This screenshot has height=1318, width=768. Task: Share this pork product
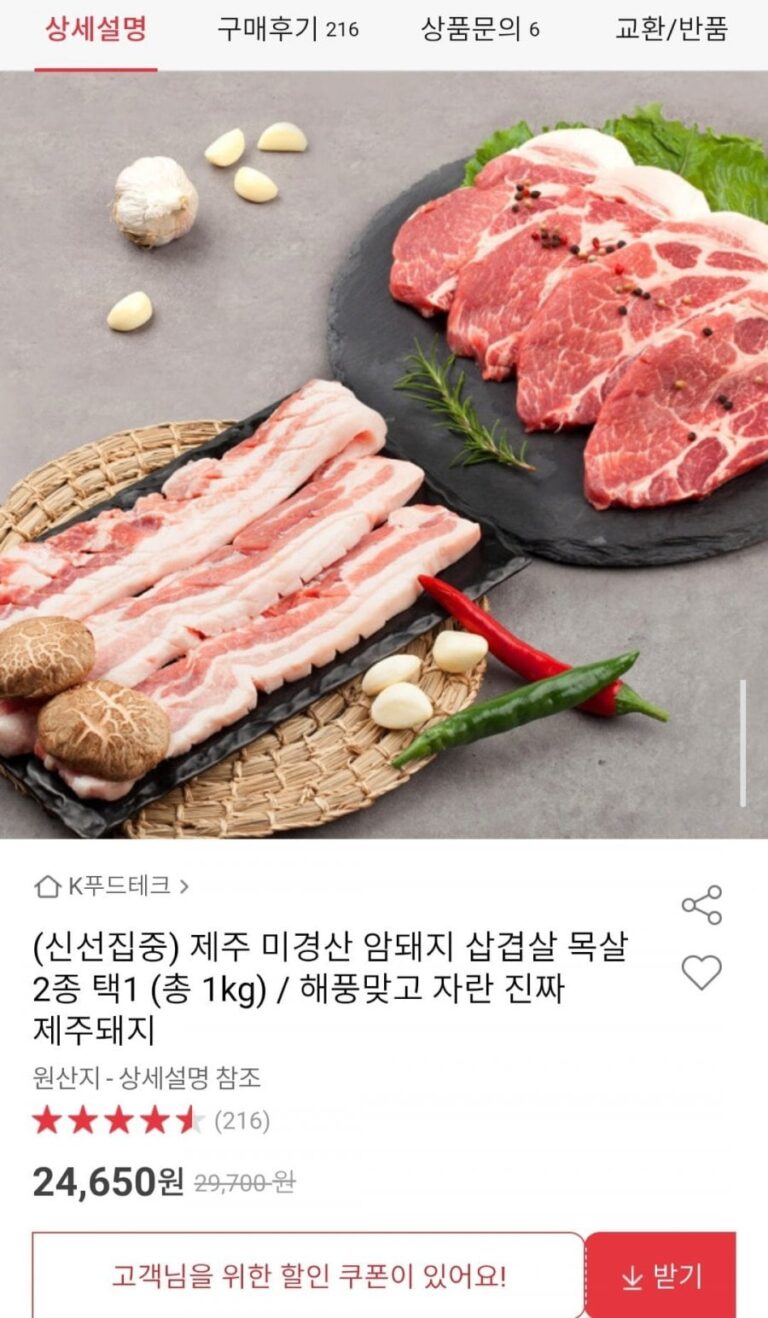[x=701, y=904]
